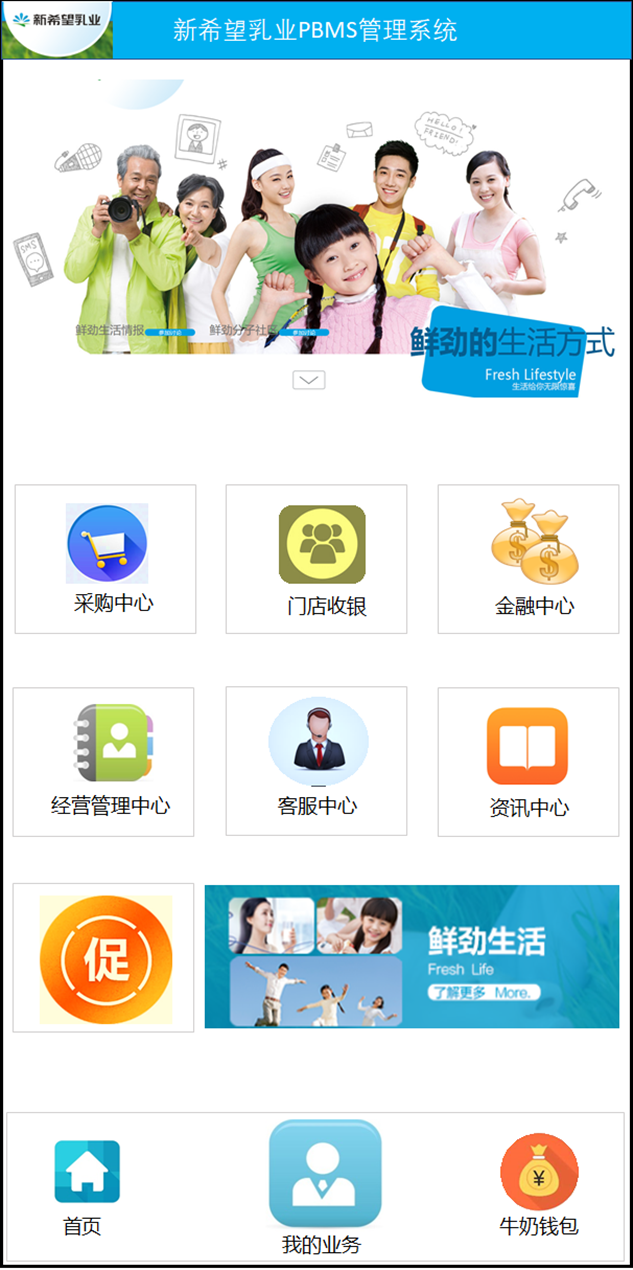
Task: Open 门店收银 store cashier
Action: (x=316, y=558)
